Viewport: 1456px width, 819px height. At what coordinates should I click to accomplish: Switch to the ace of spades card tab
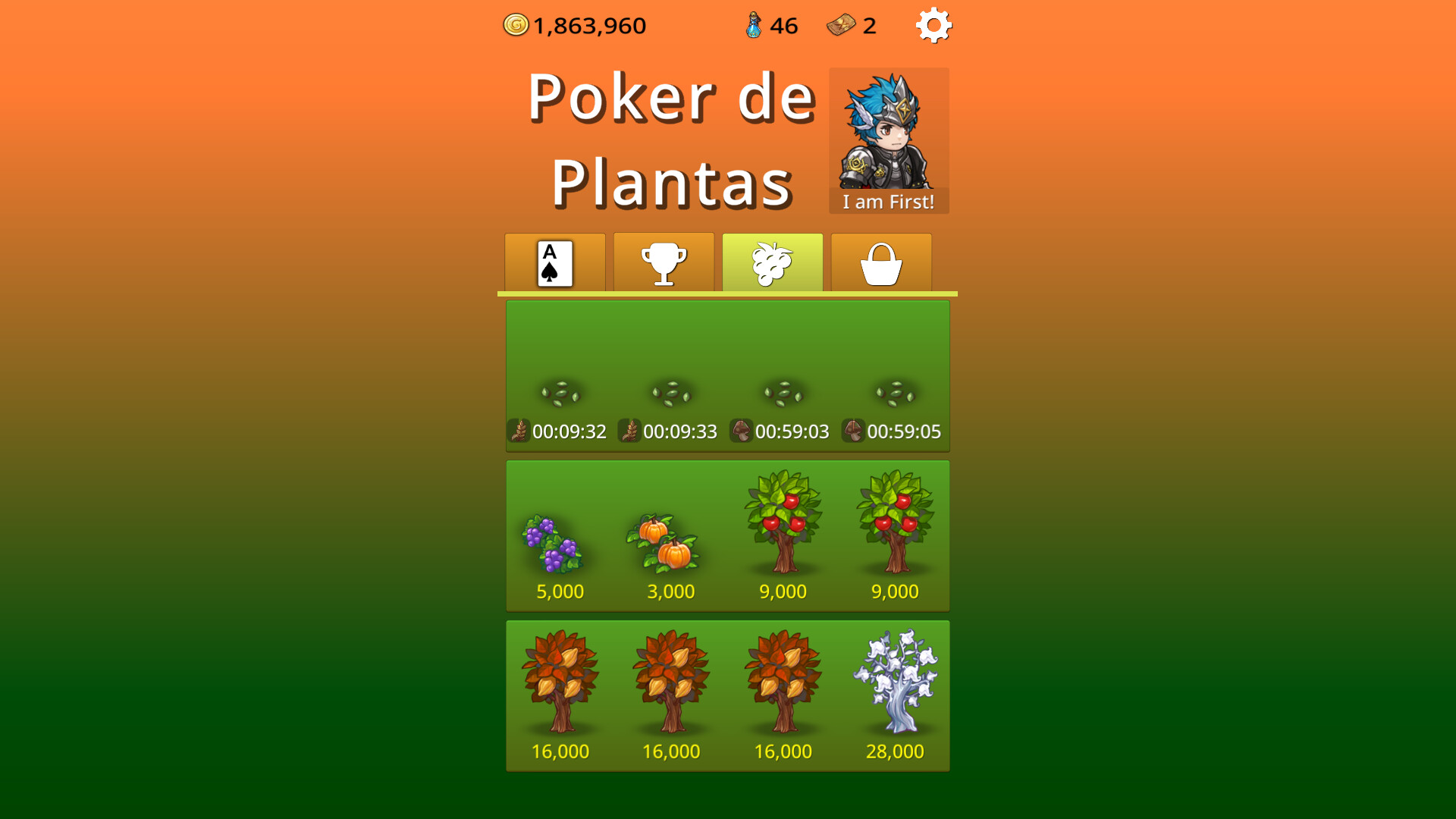coord(555,263)
